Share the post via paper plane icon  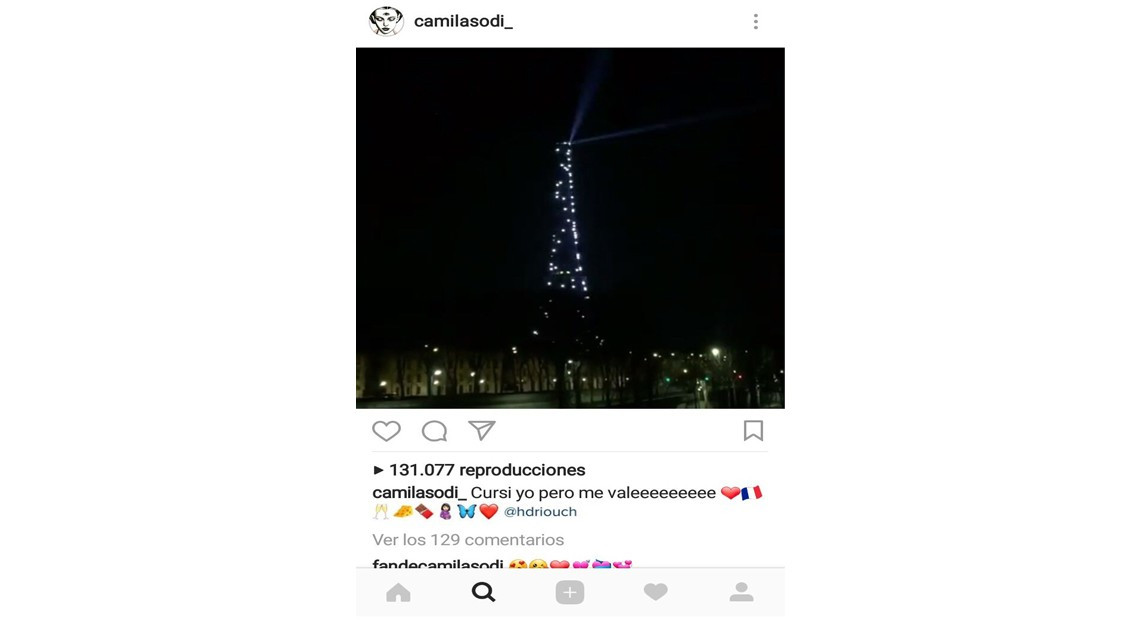(482, 430)
